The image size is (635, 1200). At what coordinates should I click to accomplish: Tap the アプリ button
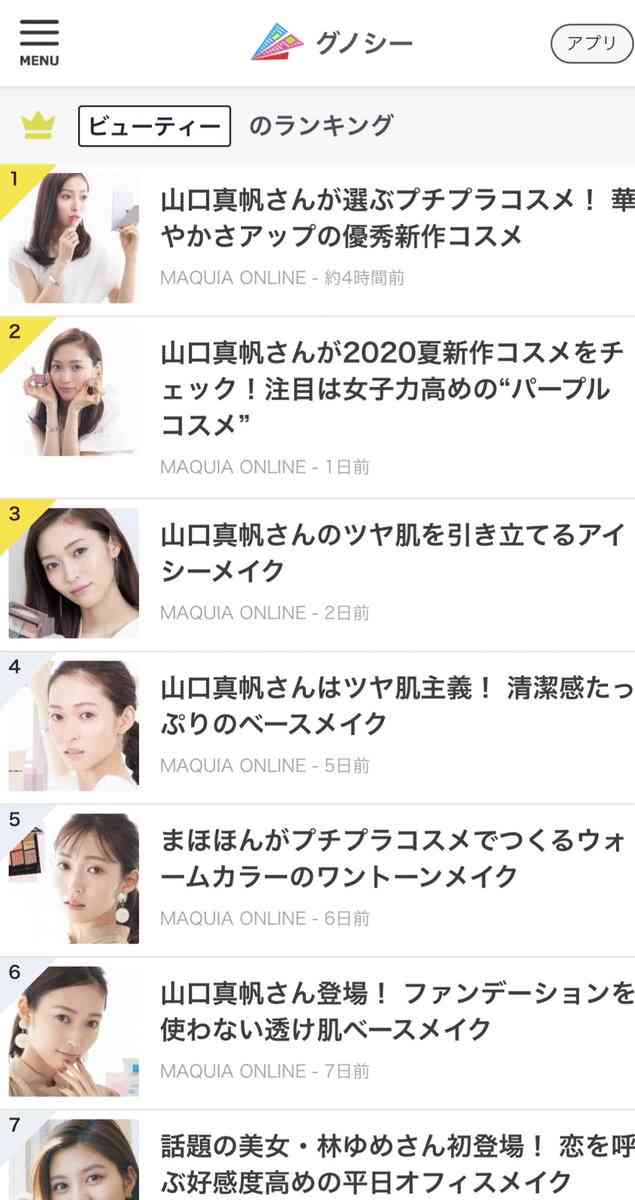coord(592,43)
